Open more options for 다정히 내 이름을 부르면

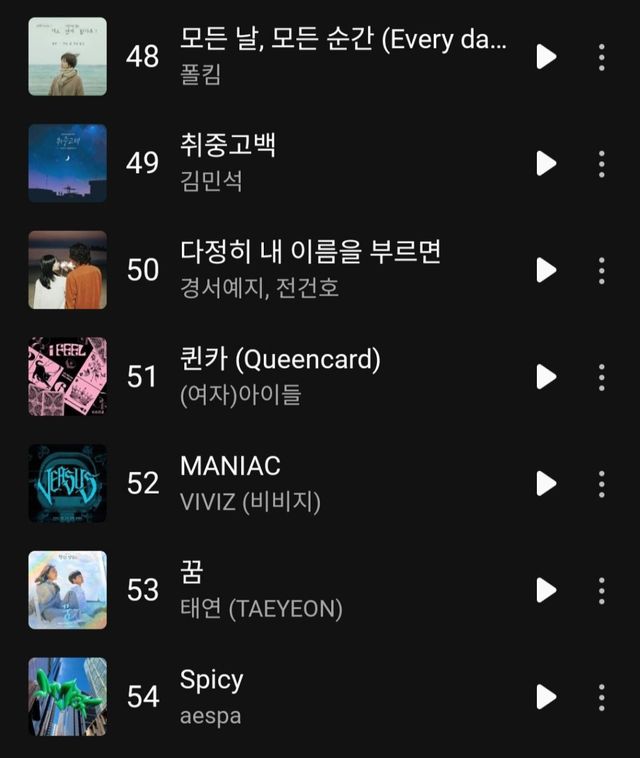[x=601, y=270]
